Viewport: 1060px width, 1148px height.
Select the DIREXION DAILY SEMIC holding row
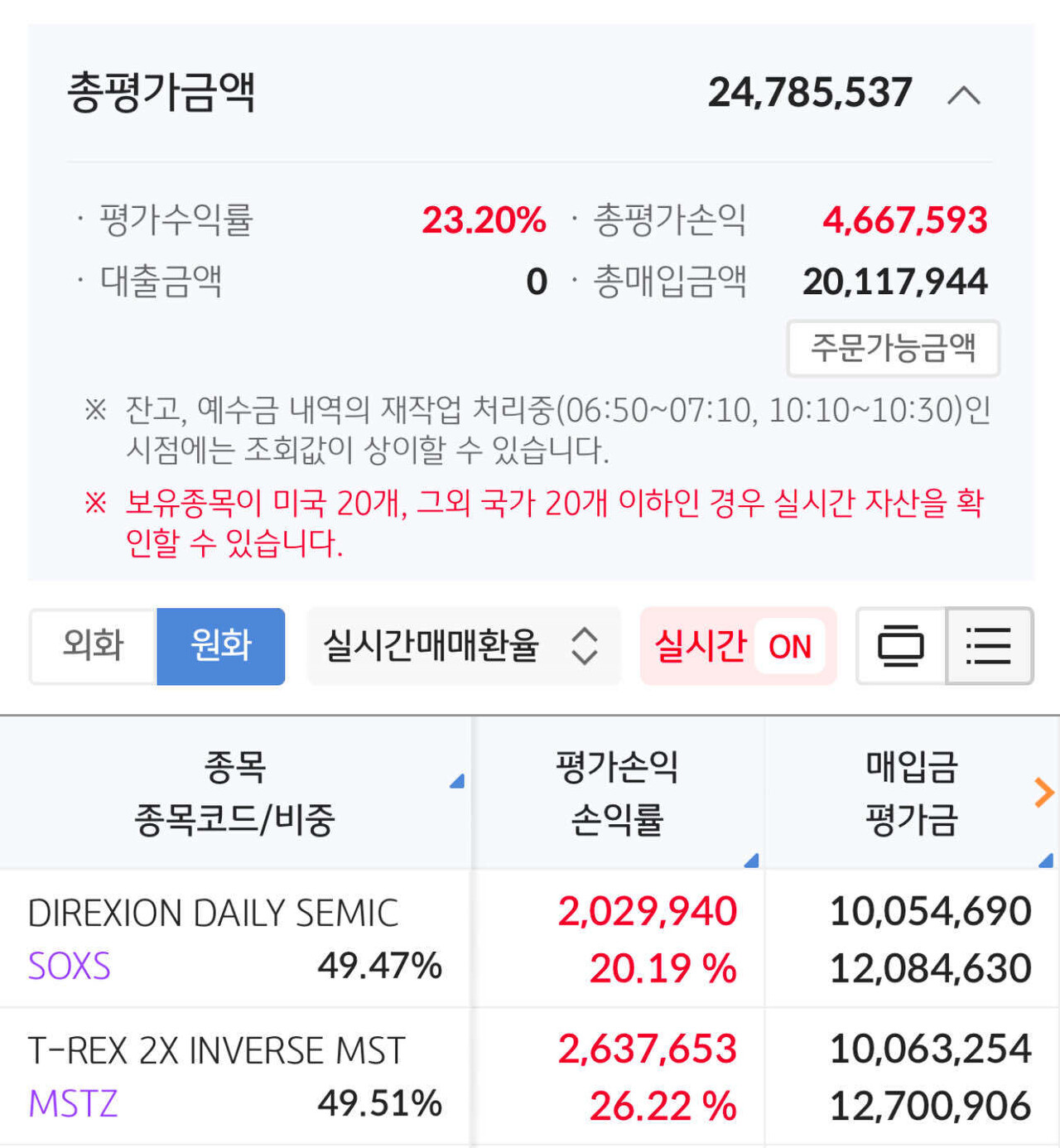pyautogui.click(x=211, y=913)
